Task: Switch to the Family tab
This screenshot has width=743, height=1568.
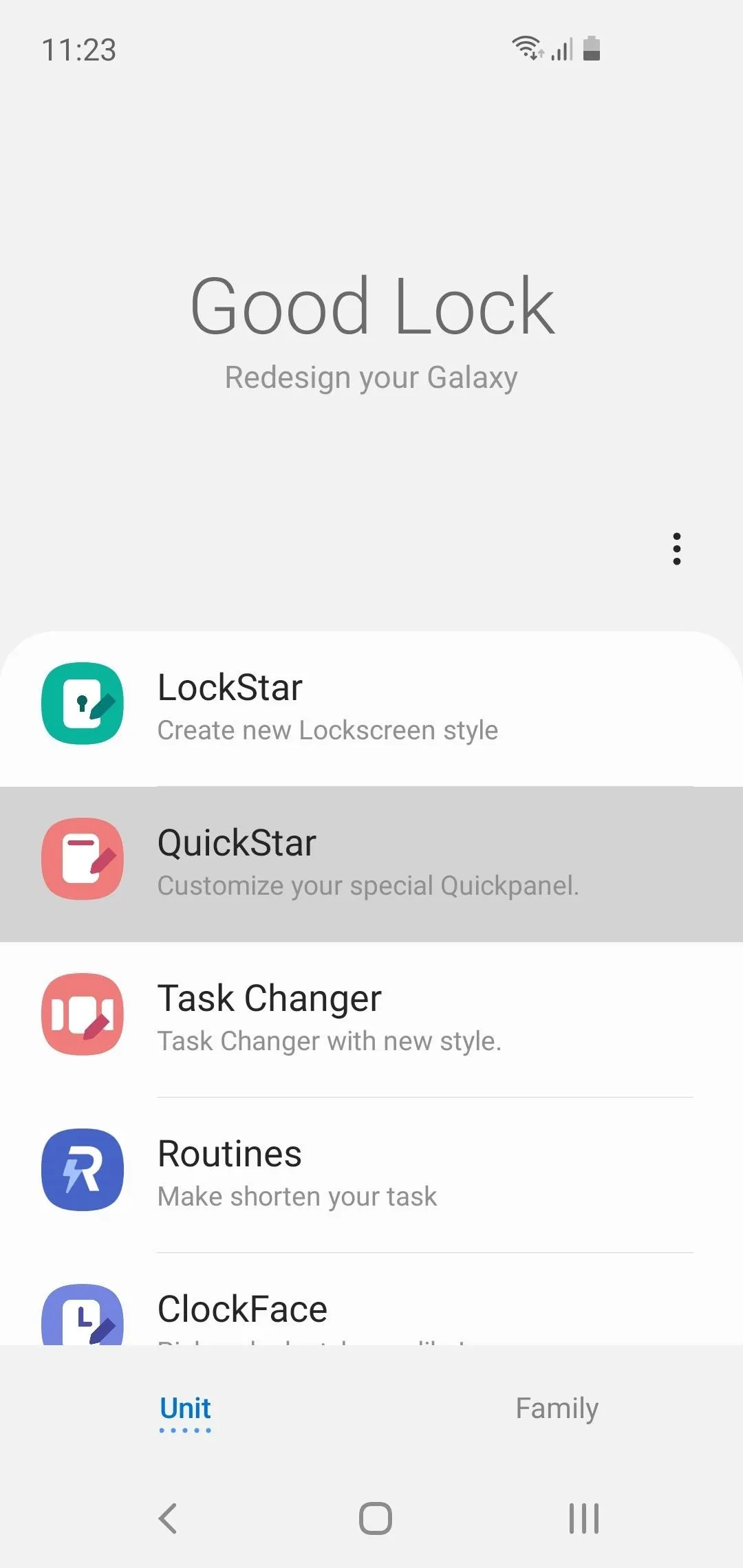Action: 557,1408
